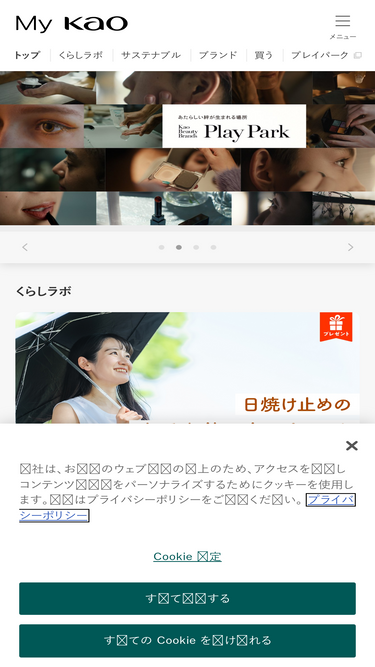Open the hamburger メニュー button
Screen dimensions: 375x667
[x=342, y=27]
